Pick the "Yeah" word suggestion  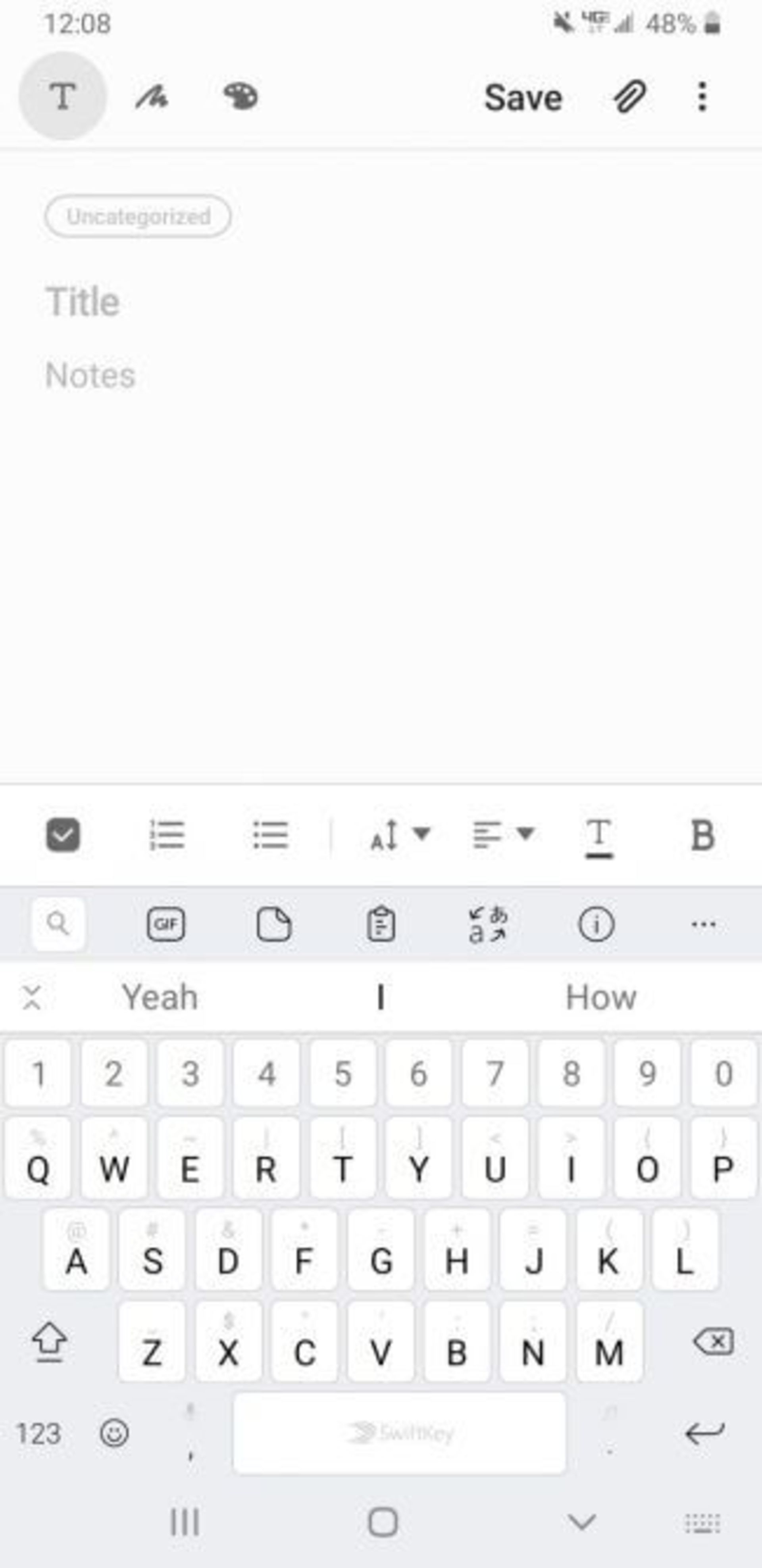(160, 997)
